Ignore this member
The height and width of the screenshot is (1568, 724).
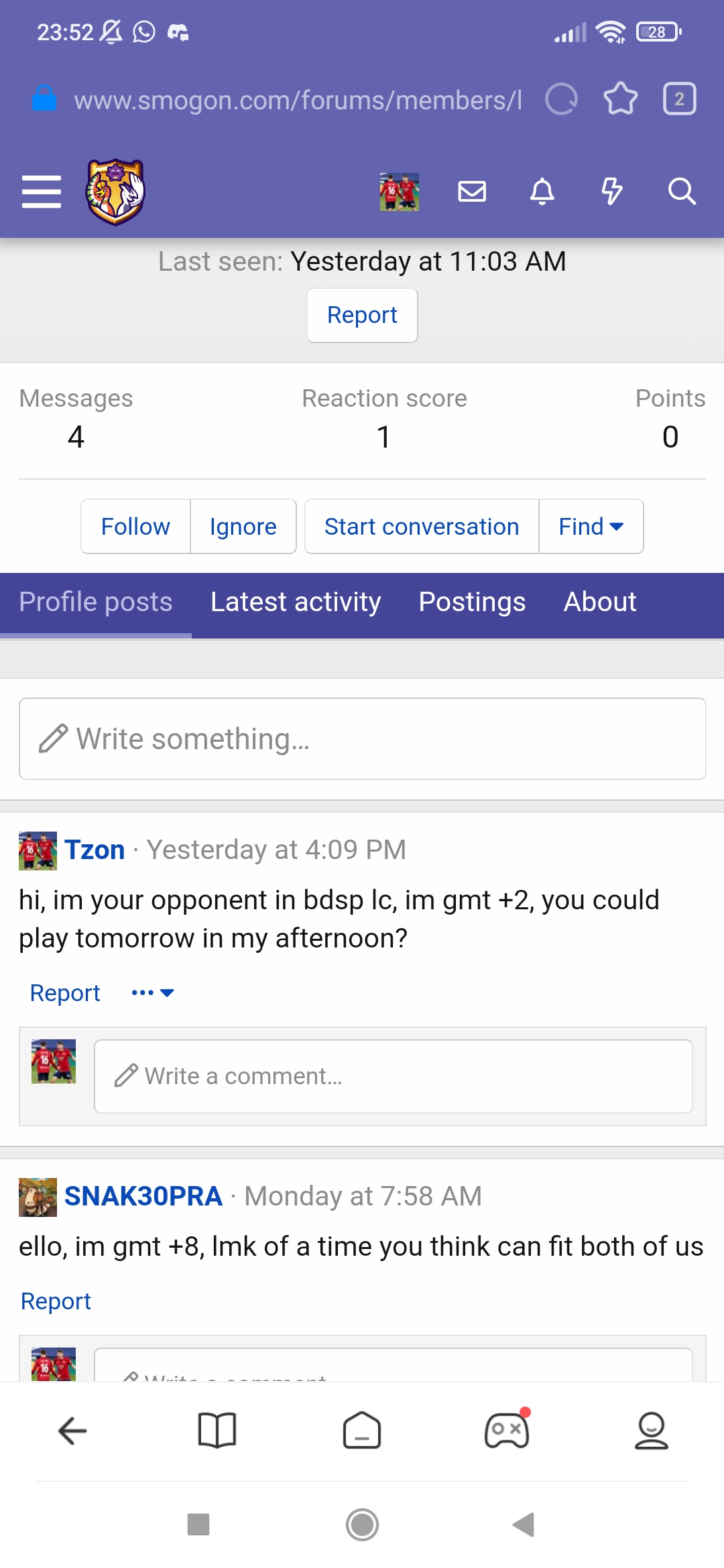tap(243, 527)
